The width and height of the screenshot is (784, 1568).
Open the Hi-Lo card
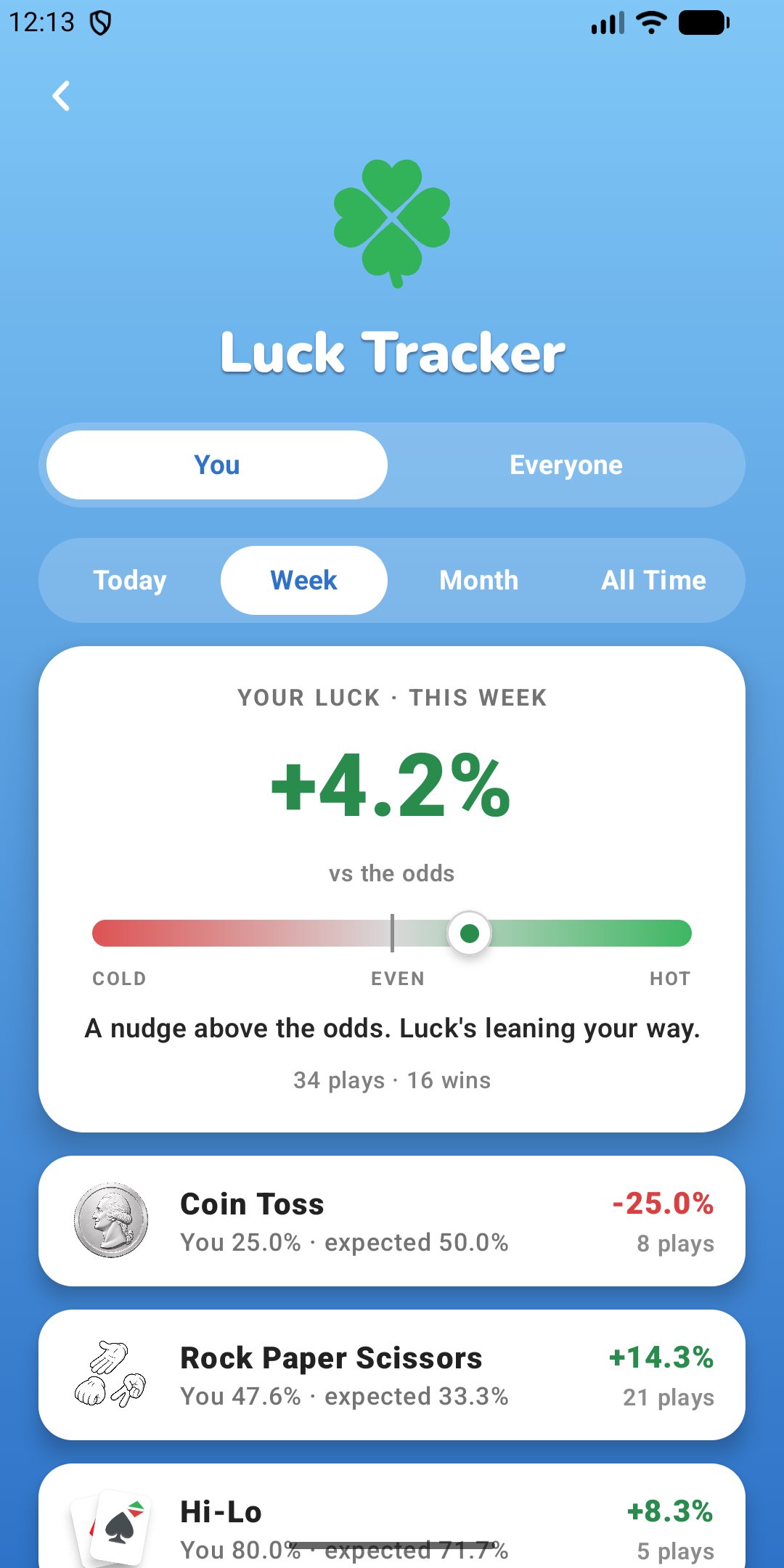point(392,1516)
